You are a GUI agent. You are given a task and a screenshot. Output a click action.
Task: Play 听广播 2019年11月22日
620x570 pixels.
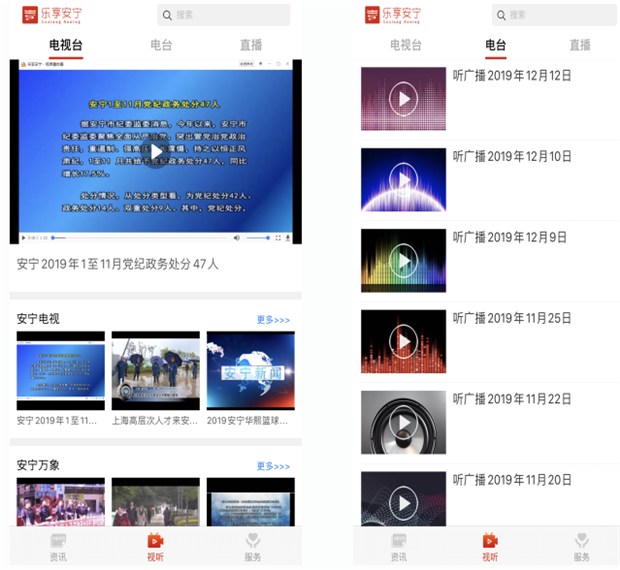tap(403, 422)
